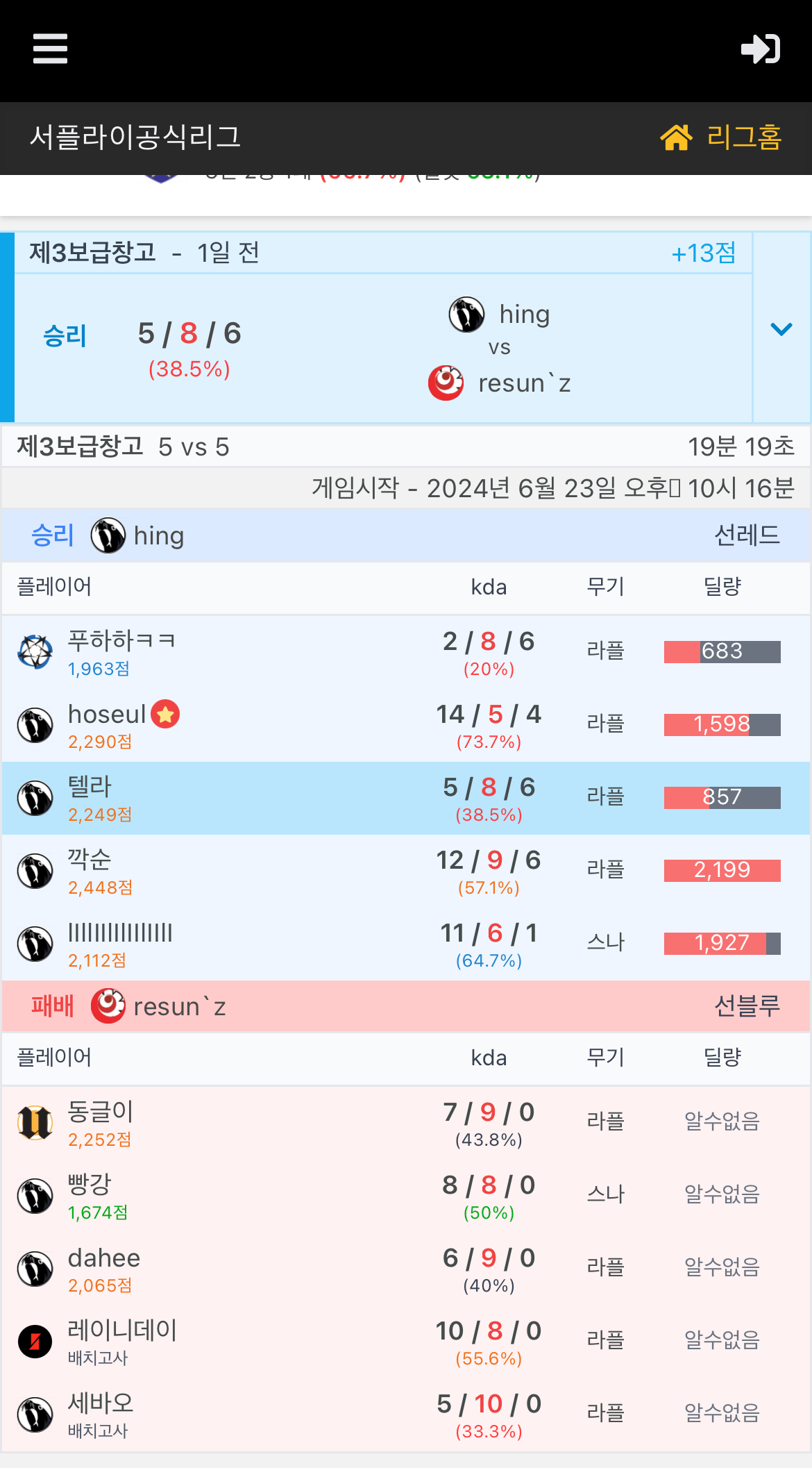812x1468 pixels.
Task: View hing clan in winning team header
Action: coord(158,535)
